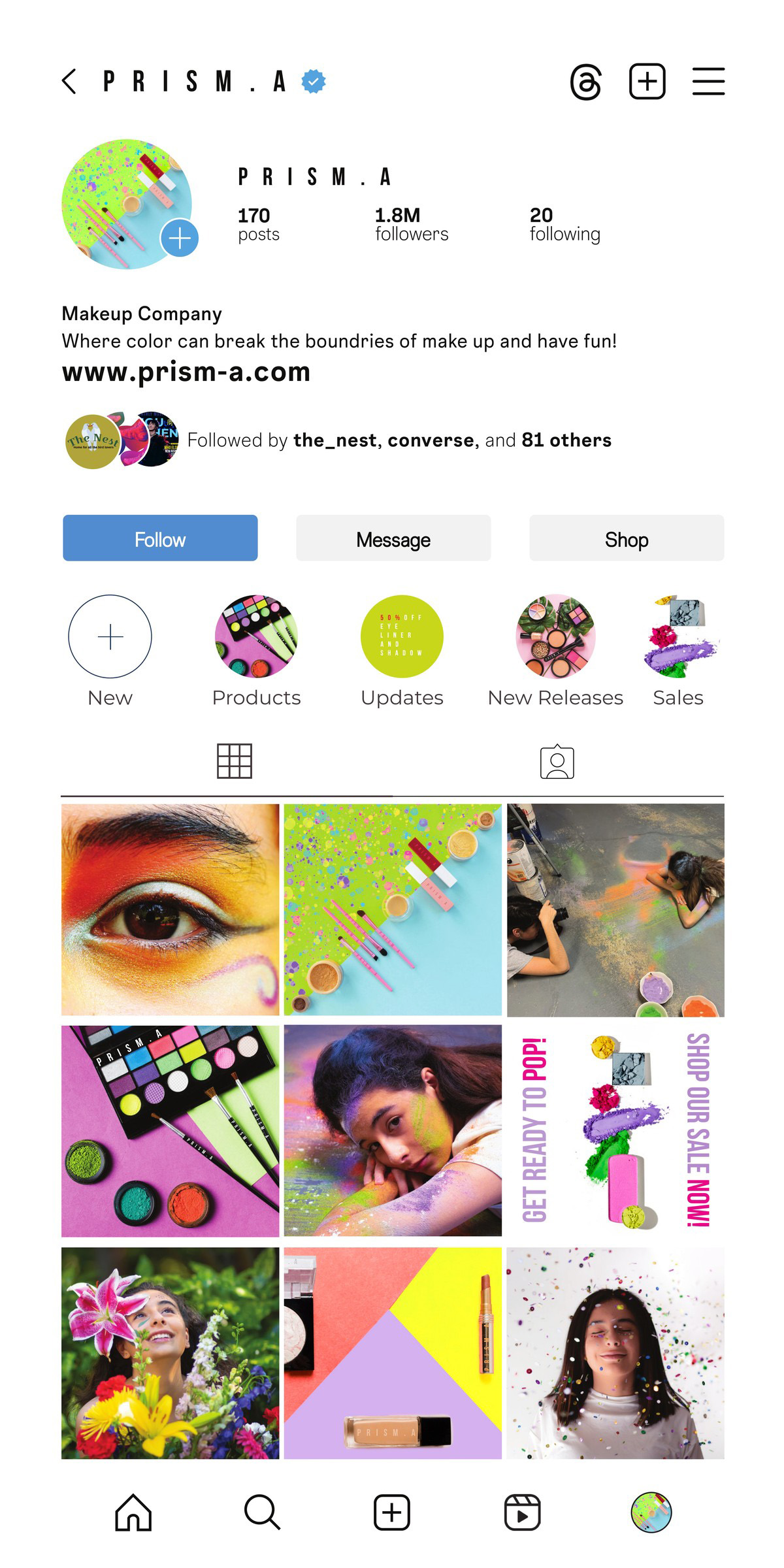Open the colorful eye makeup post

170,910
